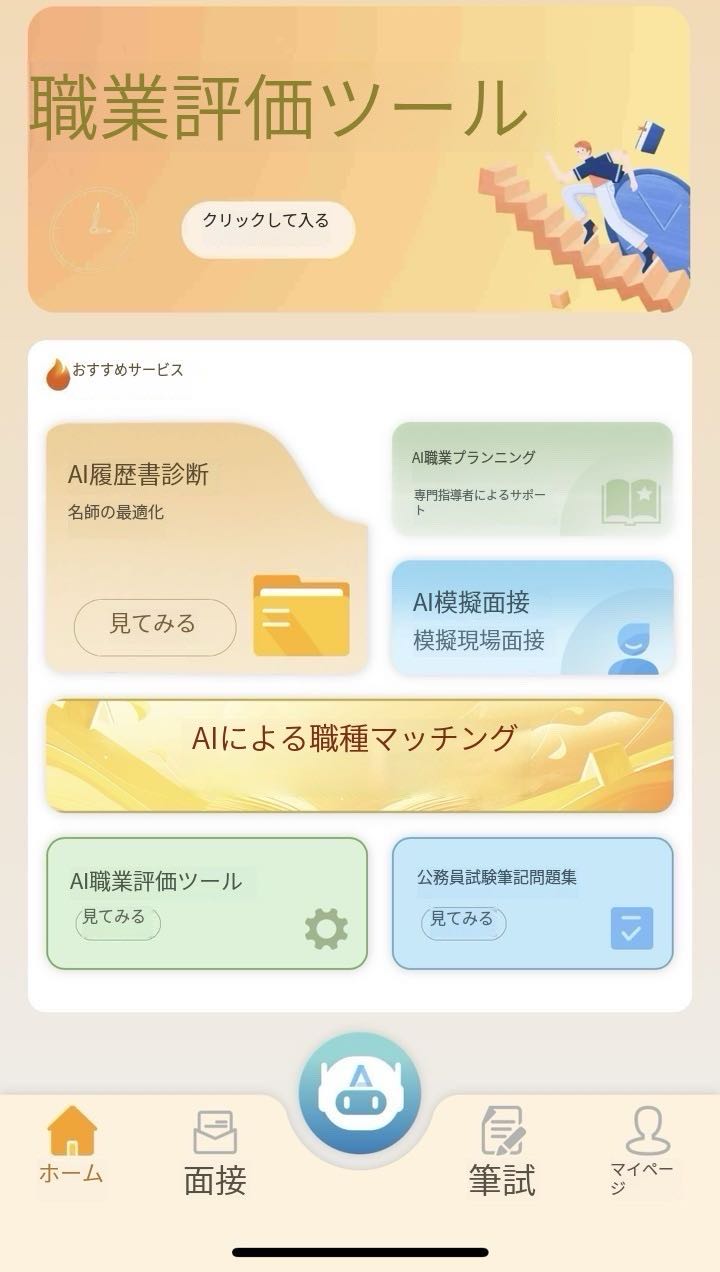Image resolution: width=720 pixels, height=1272 pixels.
Task: Start the AI模擬面接 card
Action: (531, 617)
